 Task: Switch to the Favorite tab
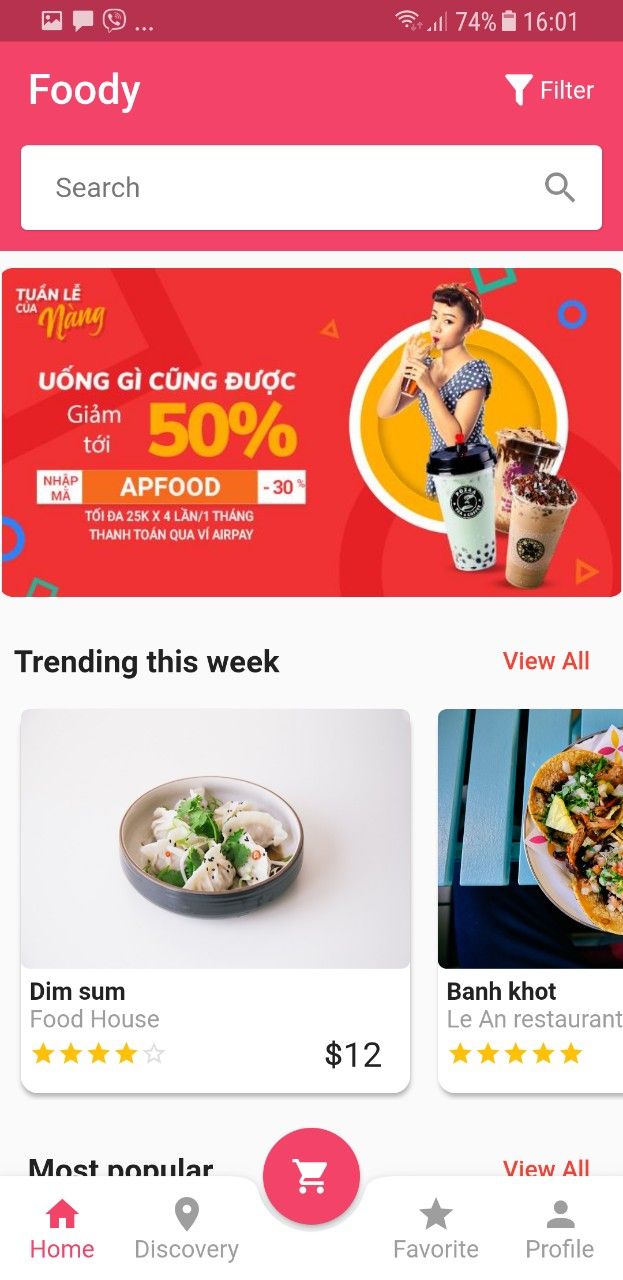436,1230
